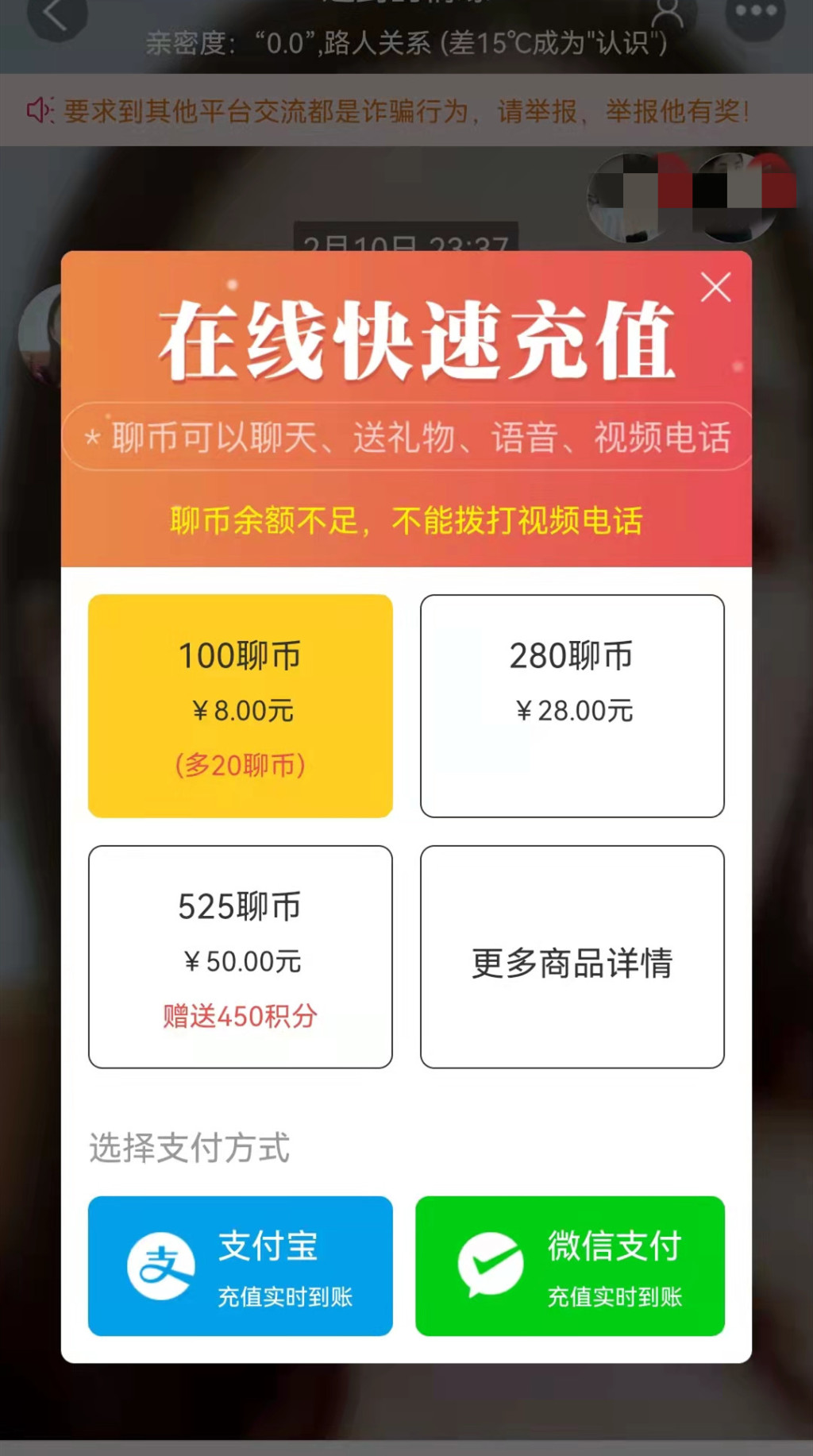Screen dimensions: 813x1456
Task: Pay with 支付宝 (Alipay)
Action: tap(240, 1265)
